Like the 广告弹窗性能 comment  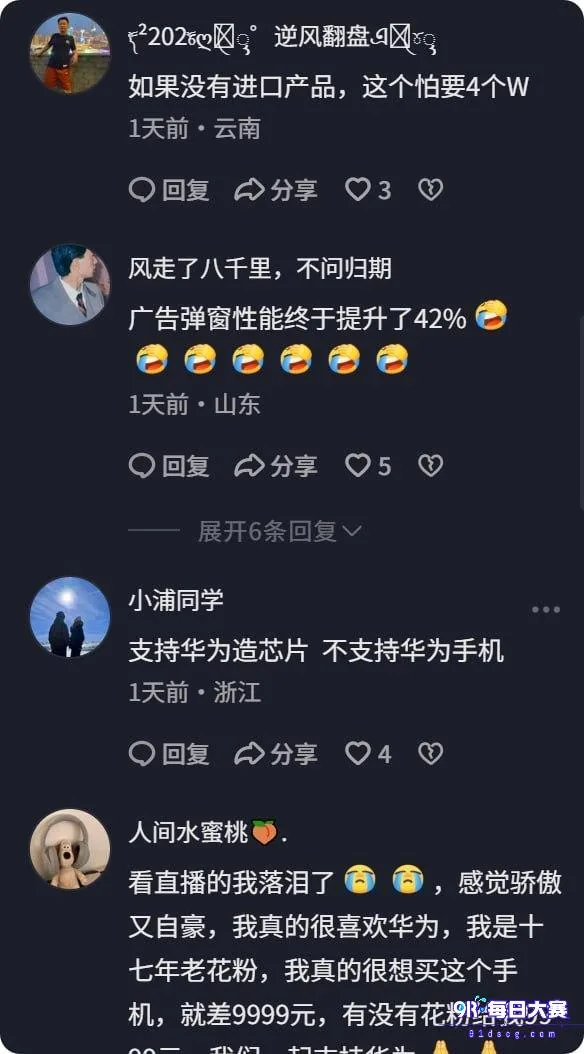coord(368,465)
